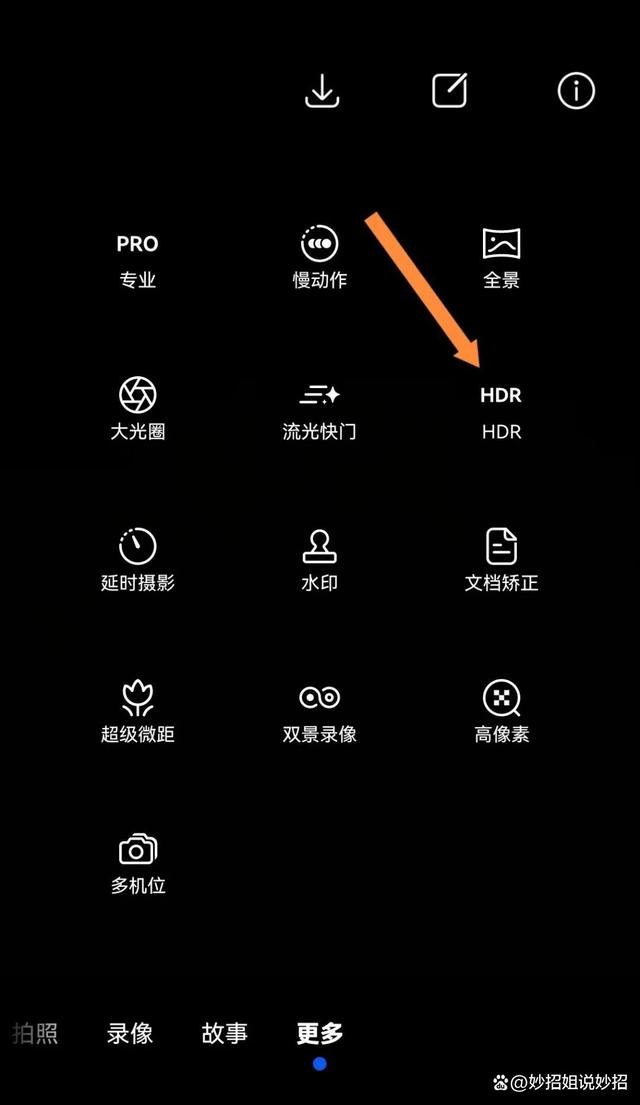640x1105 pixels.
Task: Open 慢动作 slow motion mode
Action: tap(320, 259)
